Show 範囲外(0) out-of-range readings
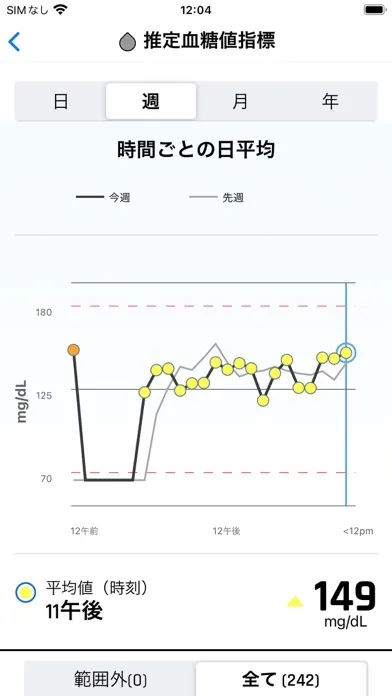Image resolution: width=392 pixels, height=696 pixels. pos(110,679)
